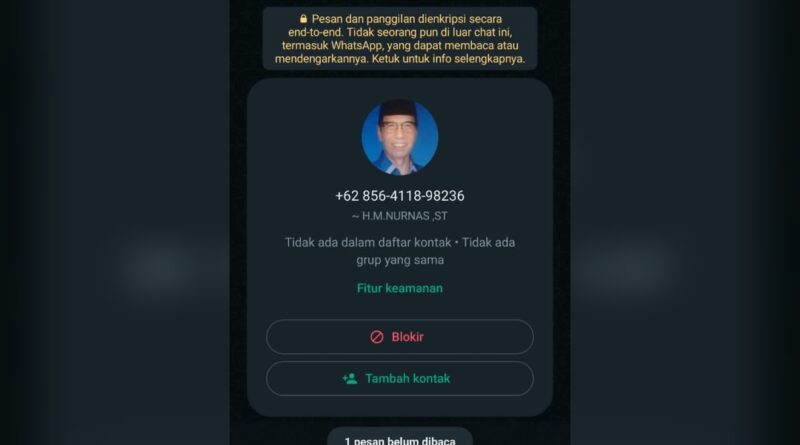Add the number via Tambah kontak

[399, 379]
